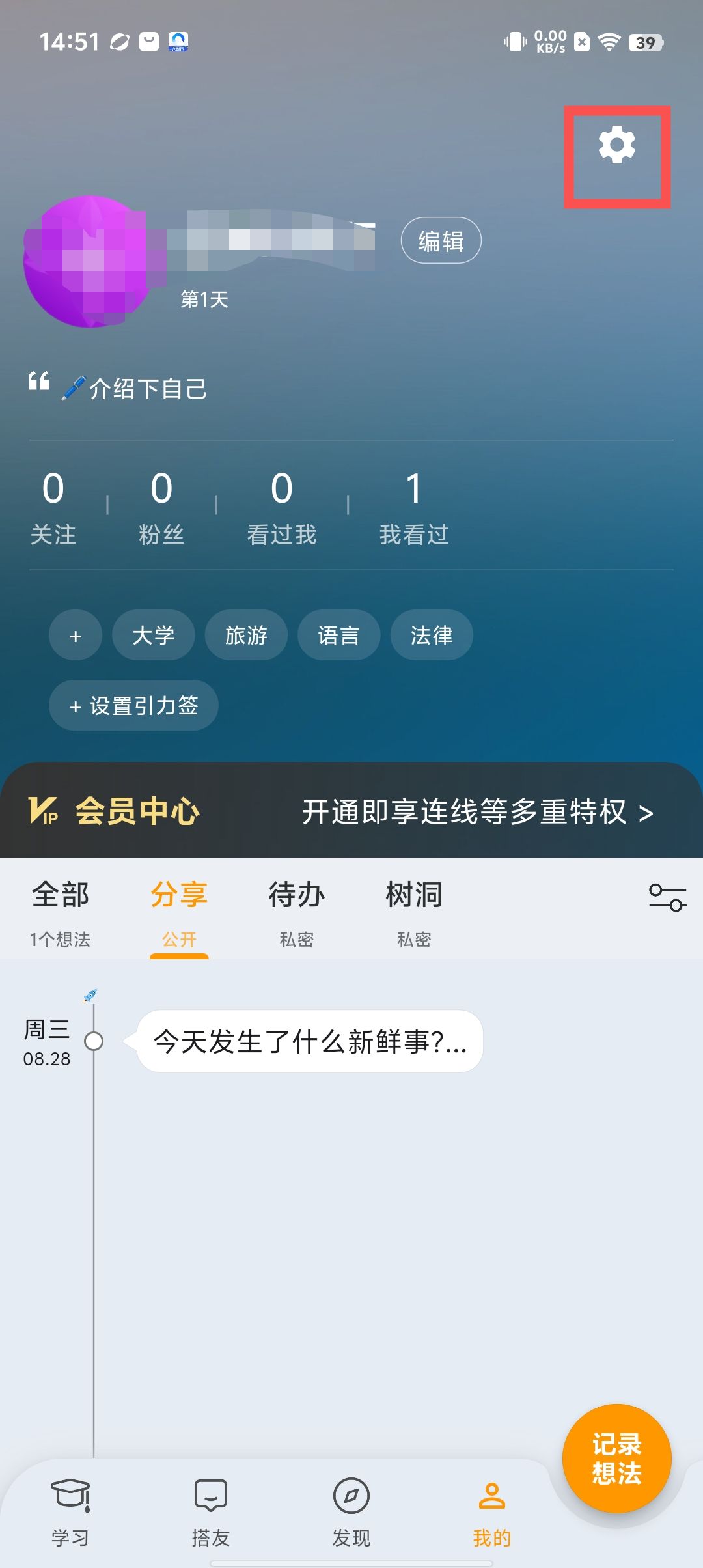
Task: Tap the 记录想法 floating button
Action: tap(616, 1459)
